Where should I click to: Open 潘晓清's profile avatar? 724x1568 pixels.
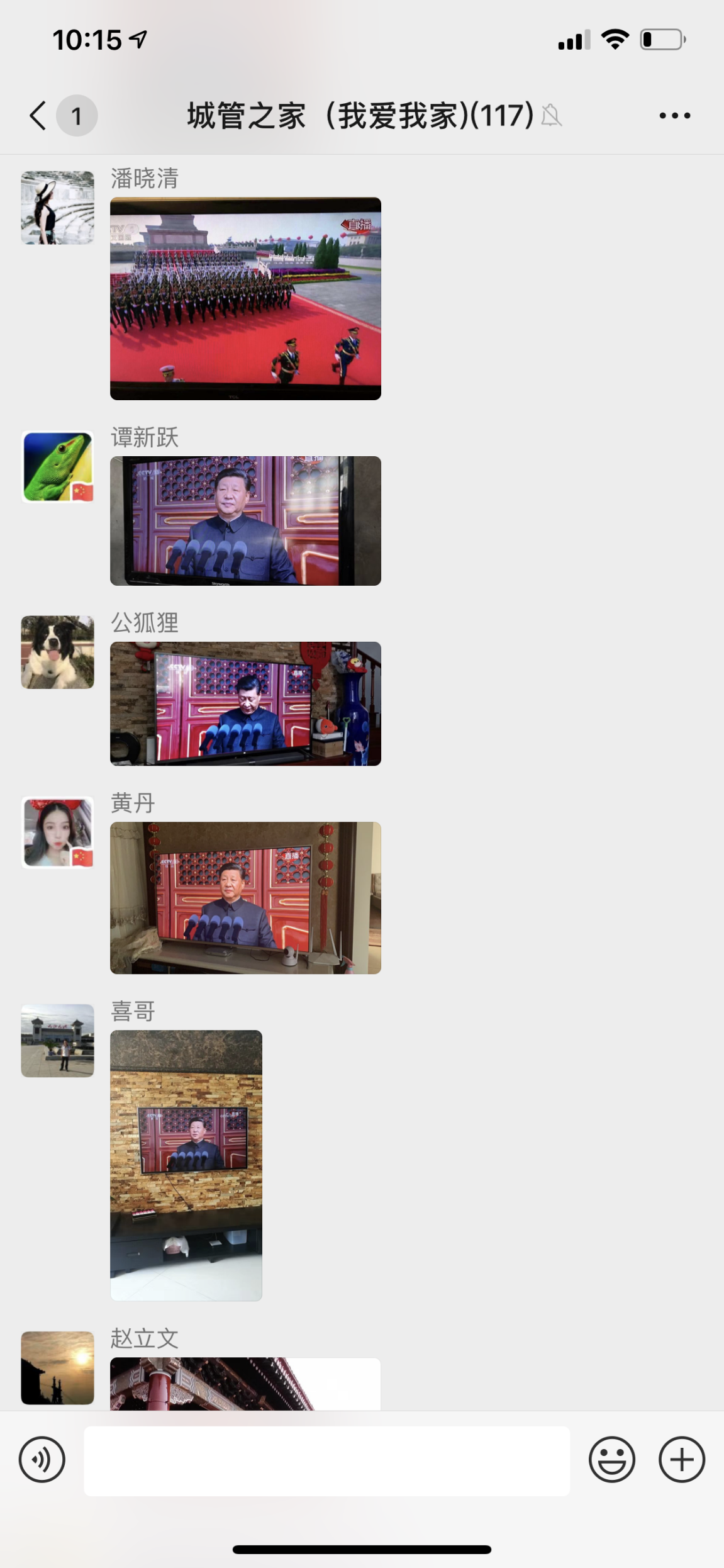pyautogui.click(x=57, y=208)
